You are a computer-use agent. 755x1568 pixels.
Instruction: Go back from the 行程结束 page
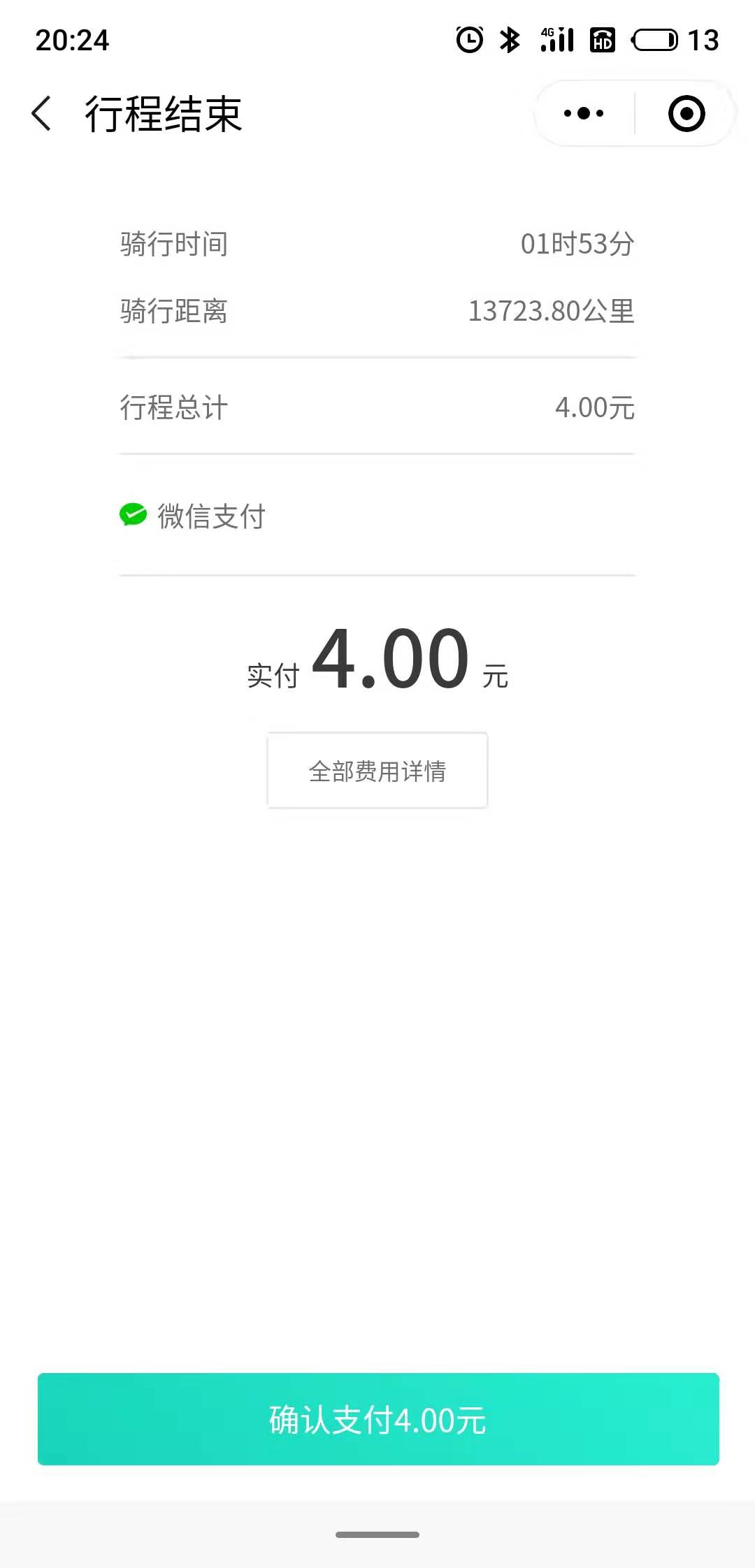(42, 113)
